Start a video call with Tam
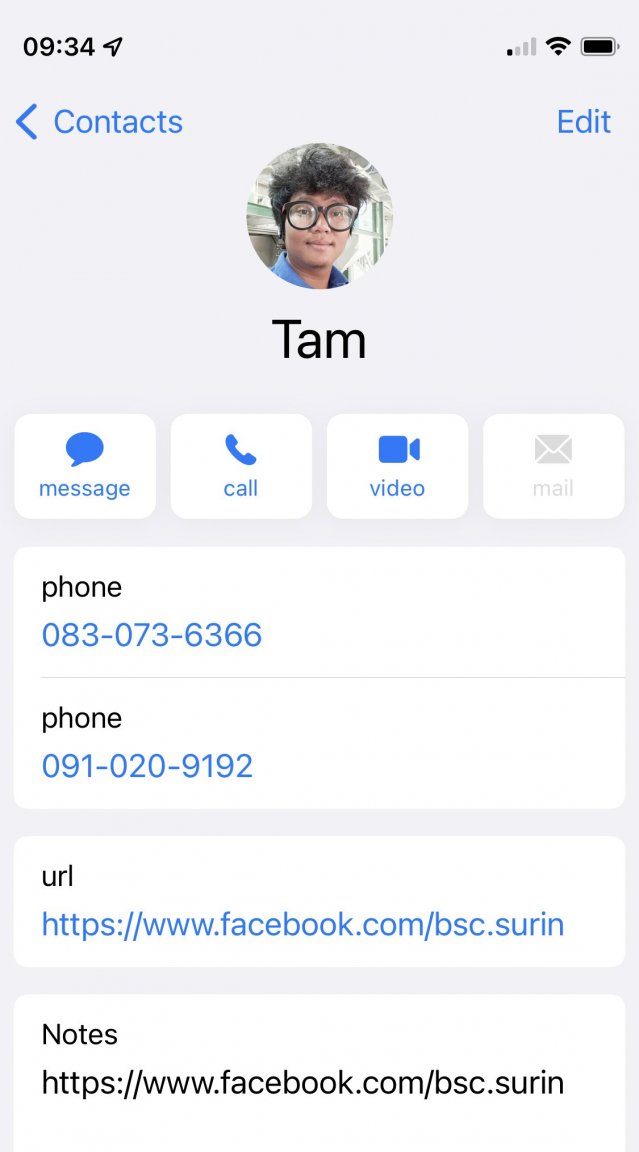639x1152 pixels. 397,466
